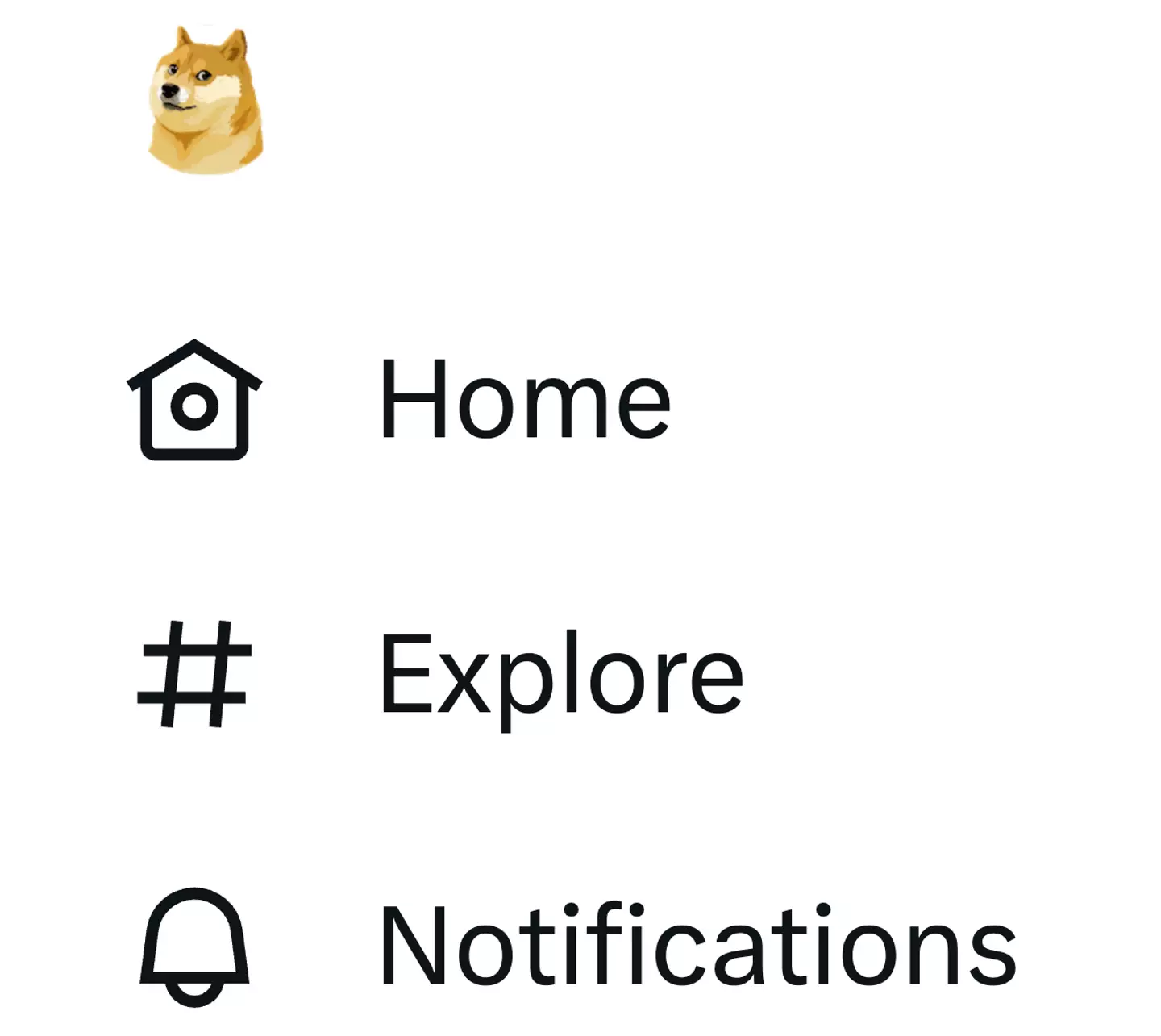Open Notifications
Image resolution: width=1161 pixels, height=1036 pixels.
[x=697, y=945]
